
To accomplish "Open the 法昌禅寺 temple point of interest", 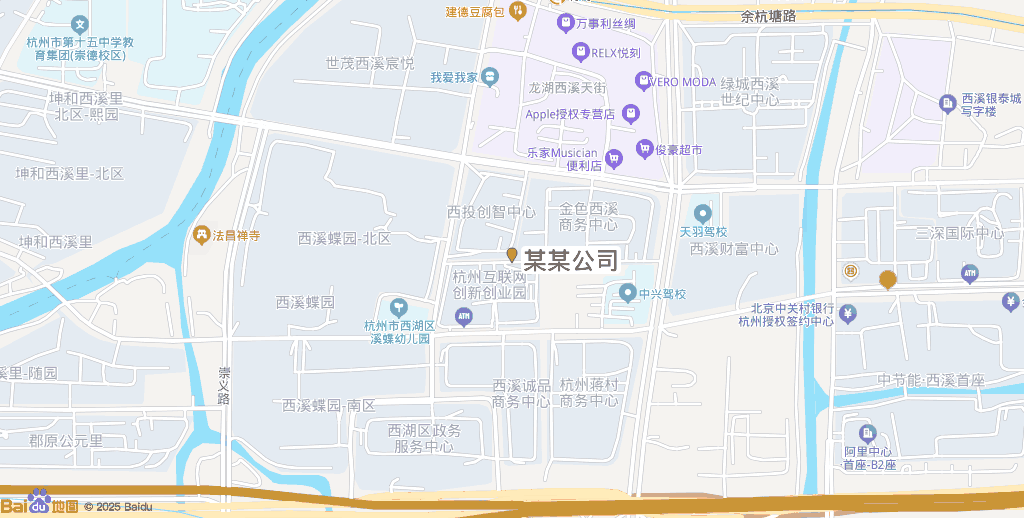I will (x=201, y=235).
